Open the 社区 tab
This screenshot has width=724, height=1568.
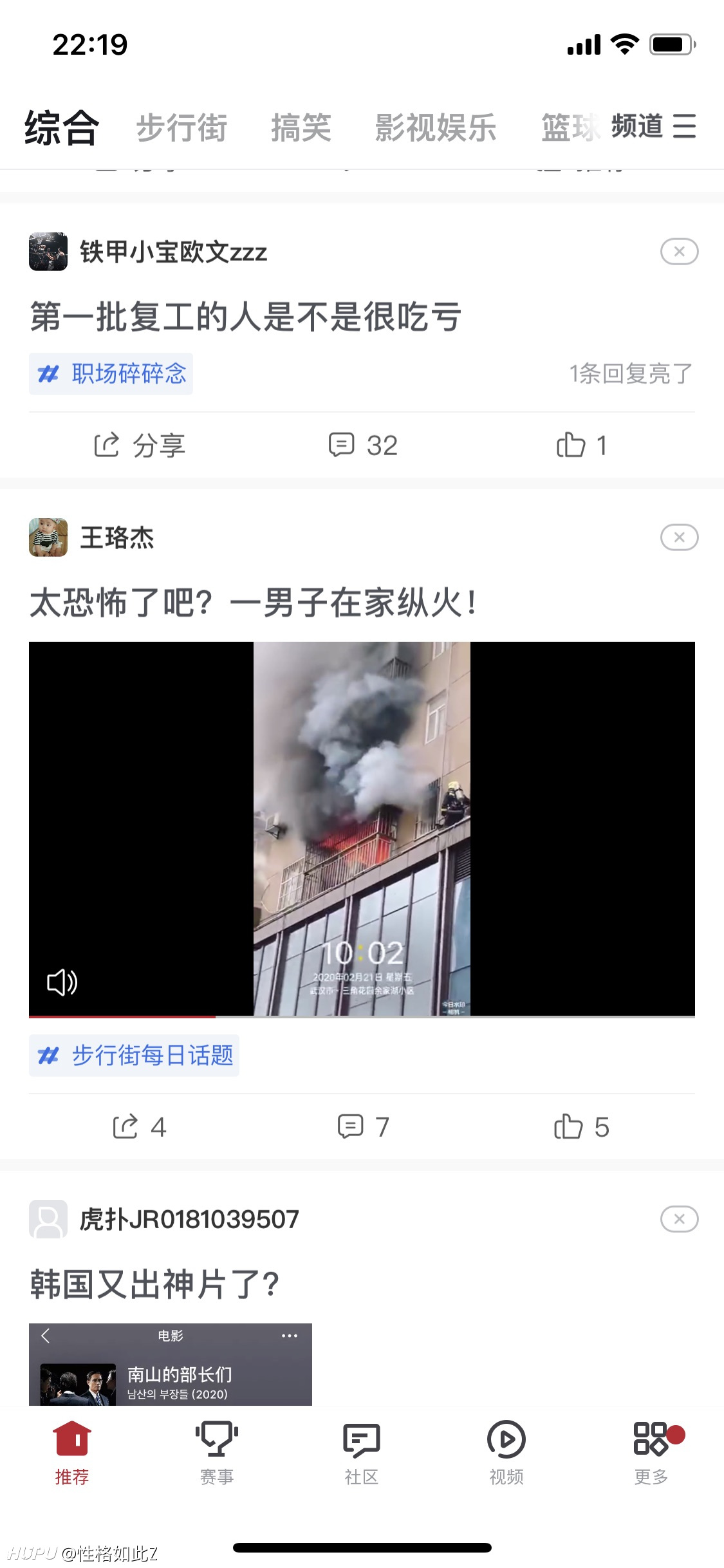point(362,1453)
